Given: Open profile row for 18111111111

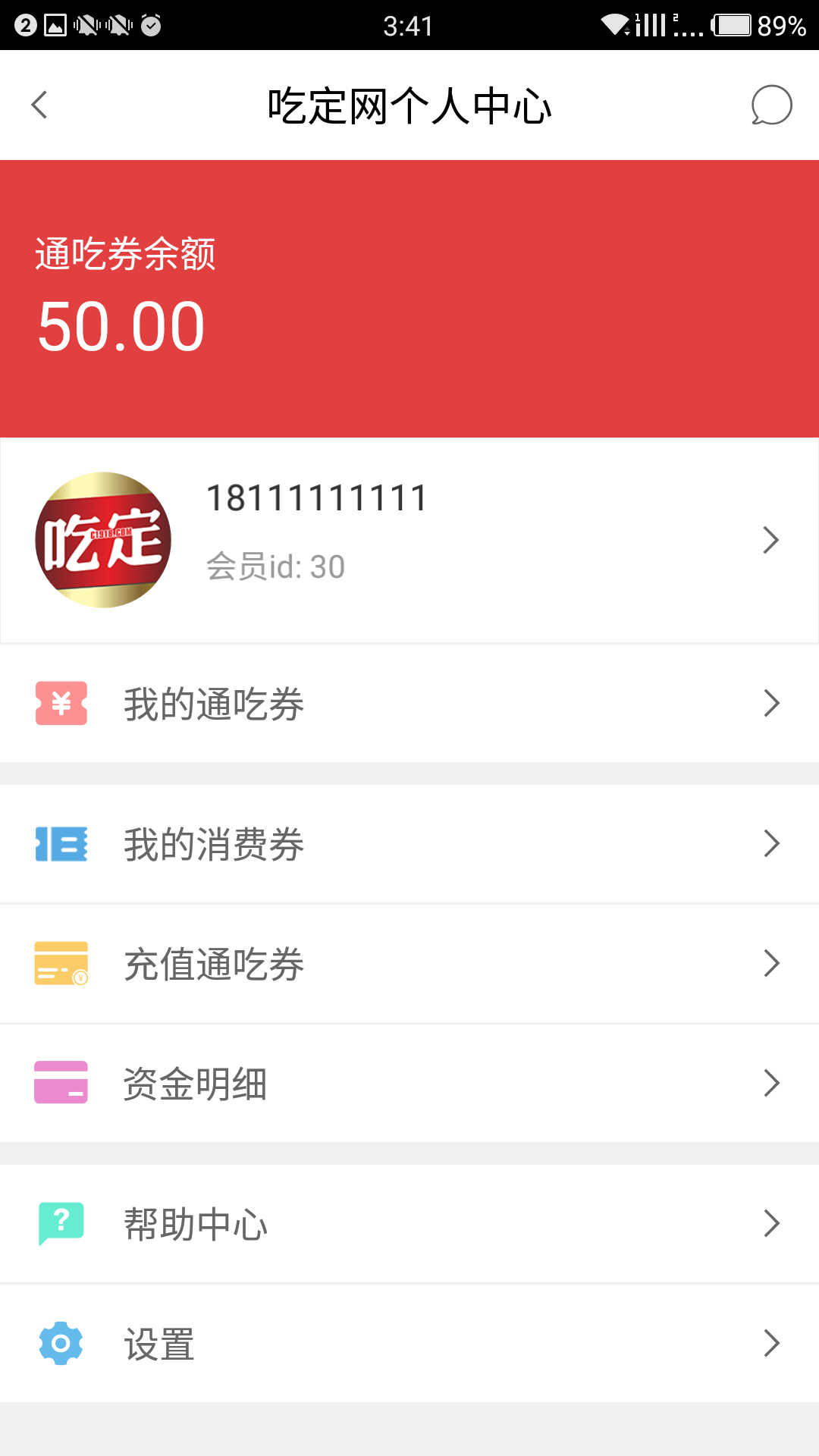Looking at the screenshot, I should click(409, 540).
